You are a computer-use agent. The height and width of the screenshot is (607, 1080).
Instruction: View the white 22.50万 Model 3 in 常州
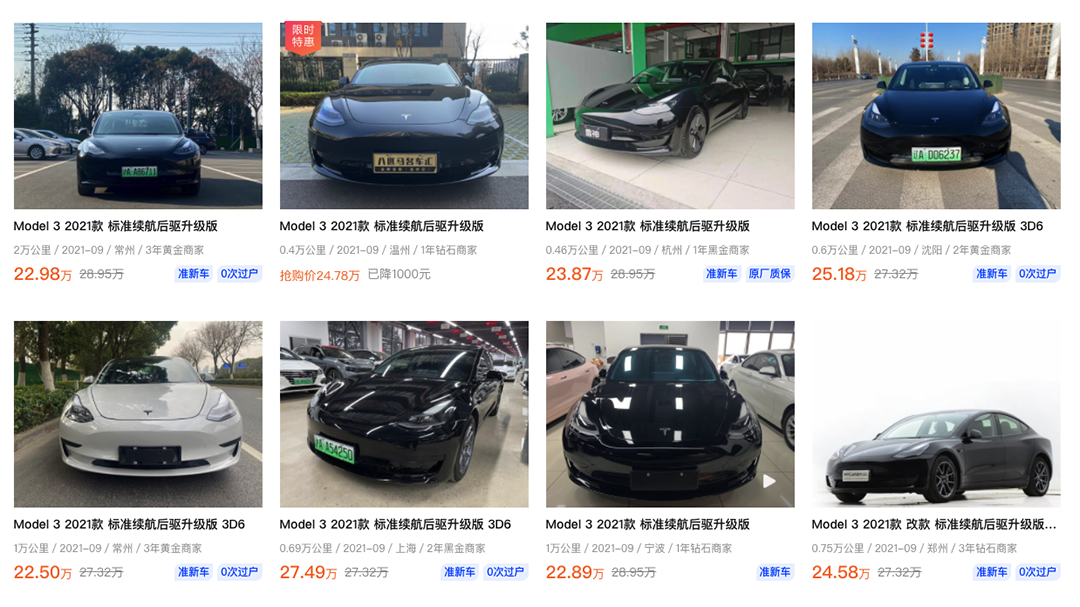[x=138, y=414]
